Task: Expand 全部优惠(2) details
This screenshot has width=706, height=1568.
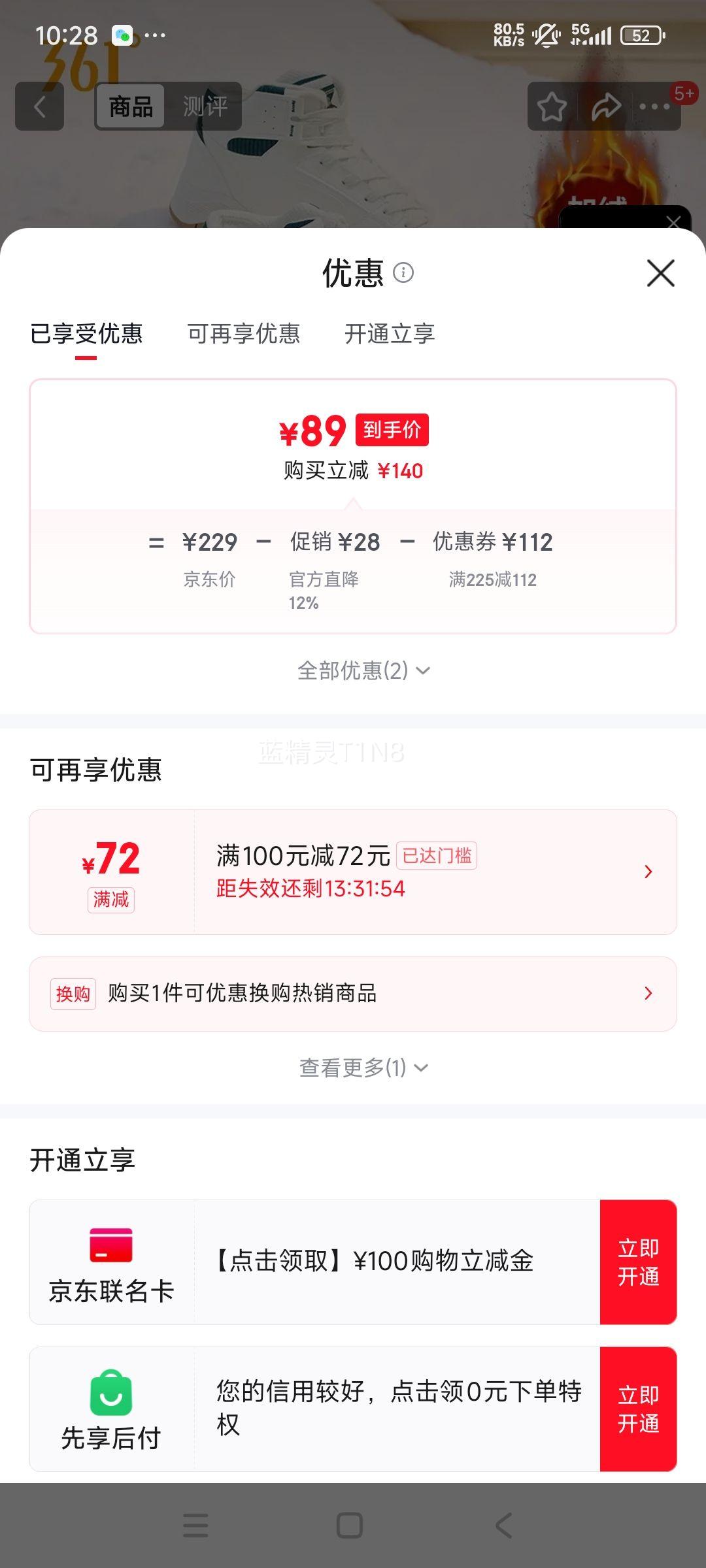Action: 363,670
